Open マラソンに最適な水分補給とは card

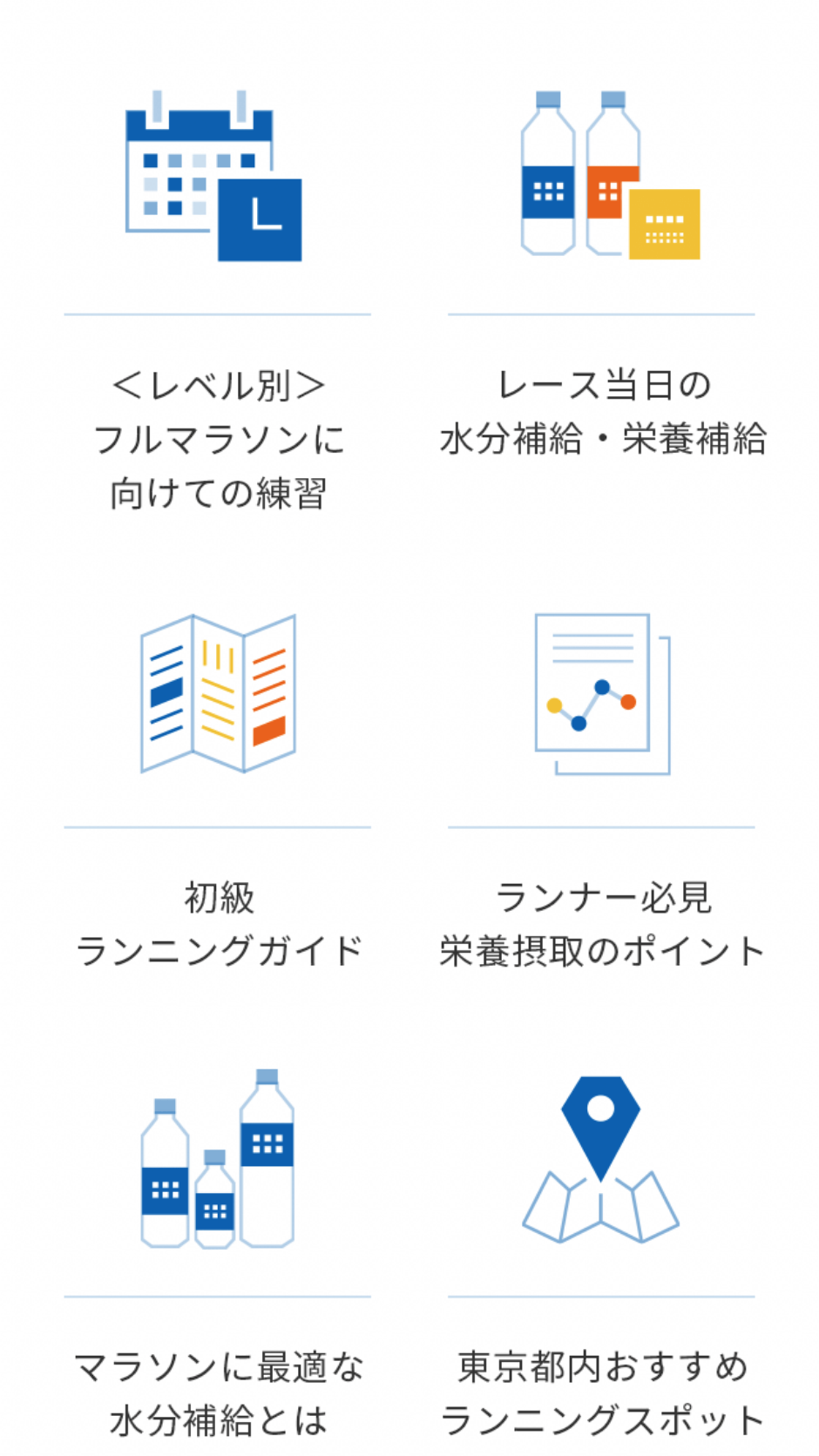click(218, 1254)
